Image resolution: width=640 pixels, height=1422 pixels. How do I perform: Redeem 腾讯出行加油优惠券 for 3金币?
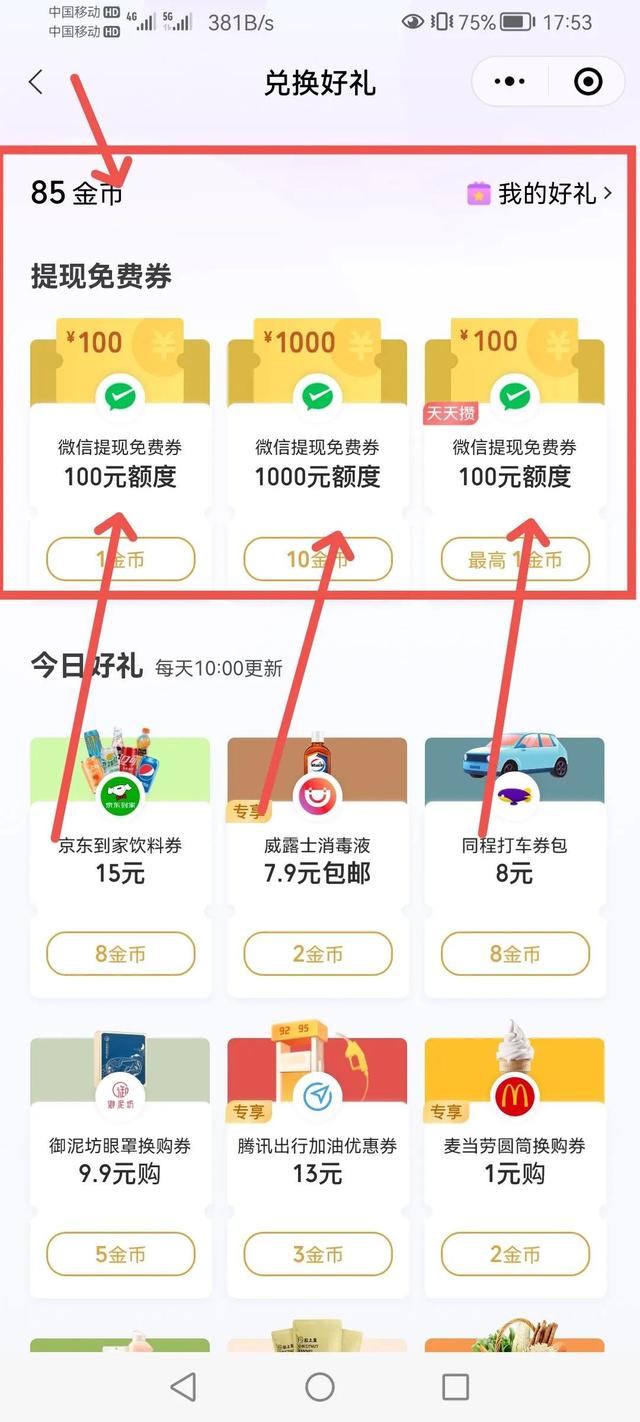(318, 1254)
